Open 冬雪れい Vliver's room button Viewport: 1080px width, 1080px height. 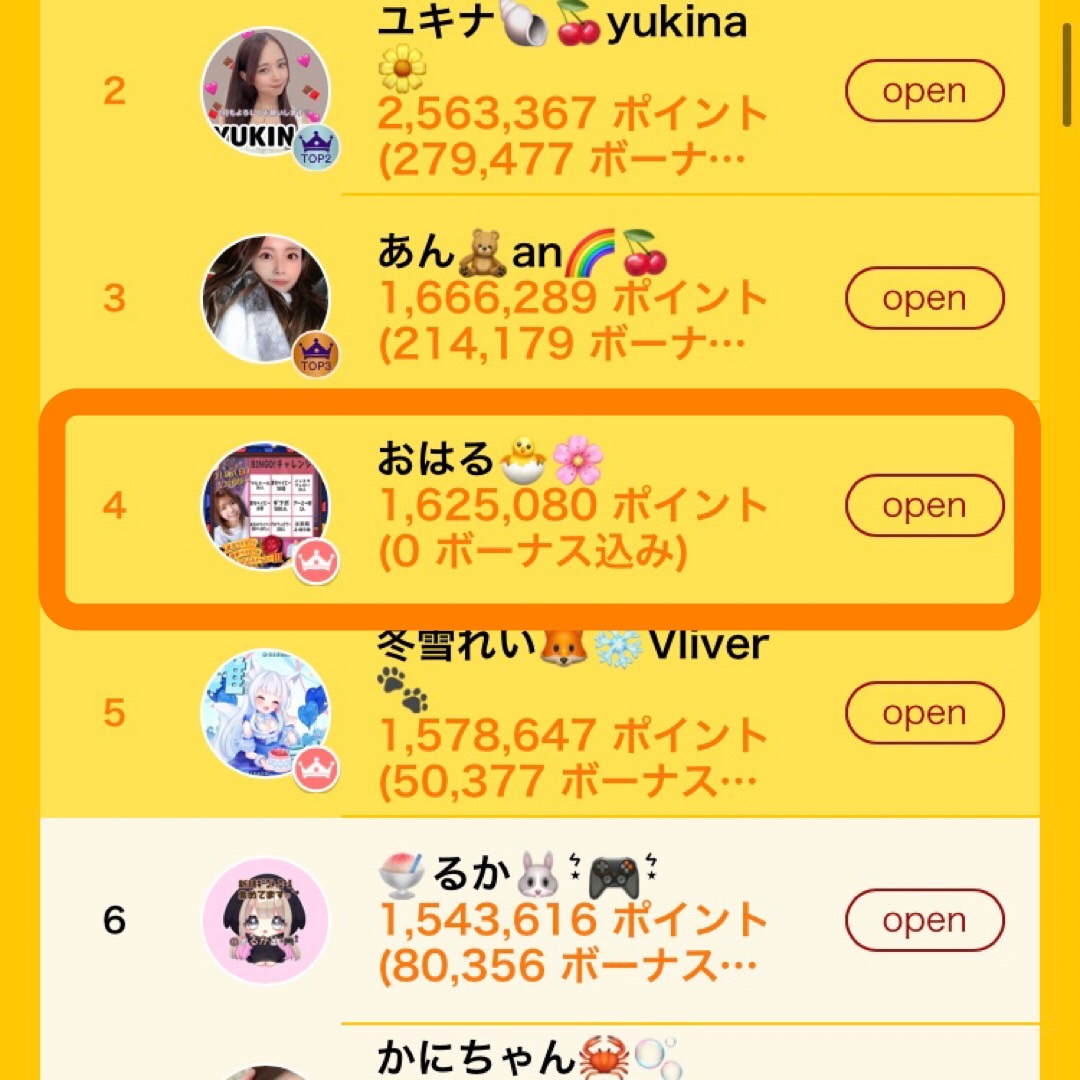[924, 713]
